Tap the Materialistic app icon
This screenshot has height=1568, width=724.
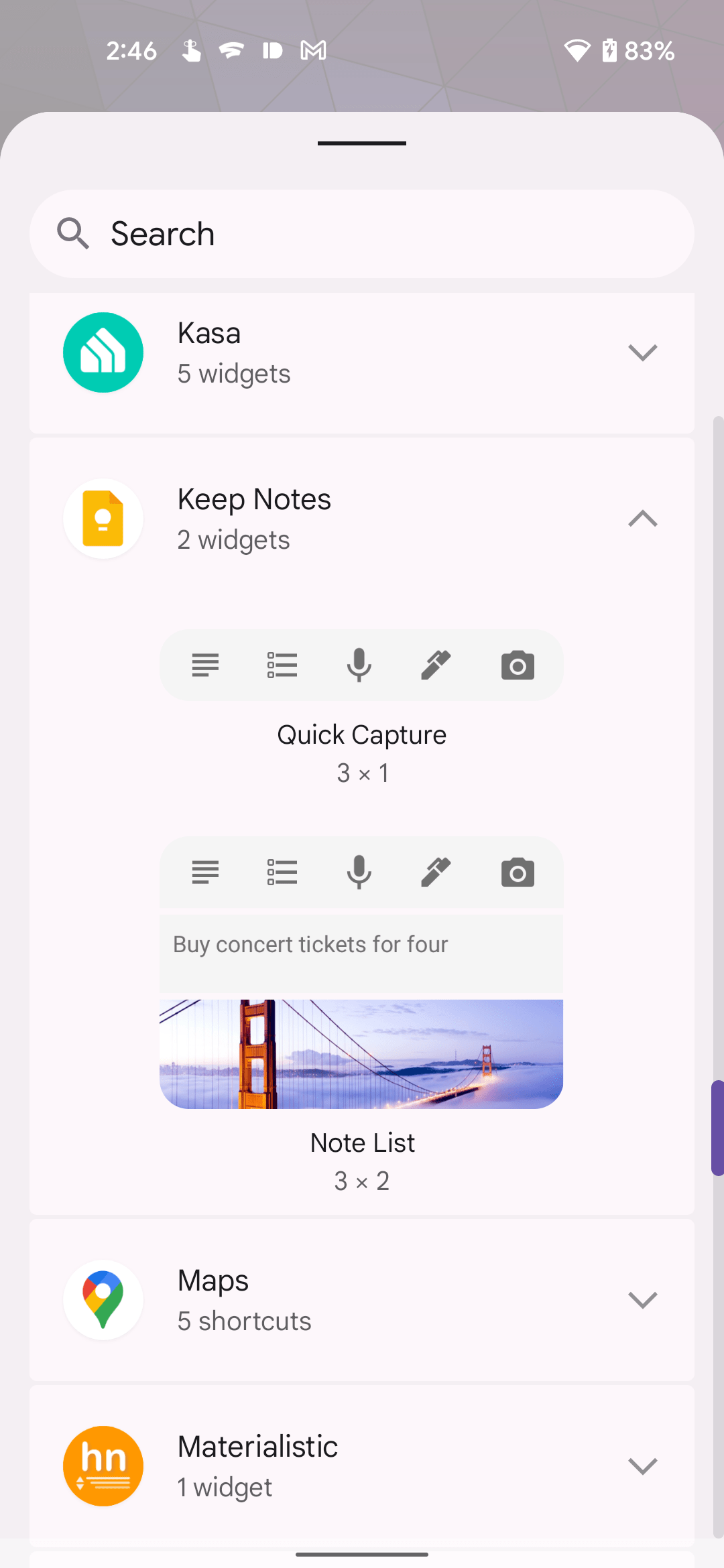click(x=103, y=1466)
